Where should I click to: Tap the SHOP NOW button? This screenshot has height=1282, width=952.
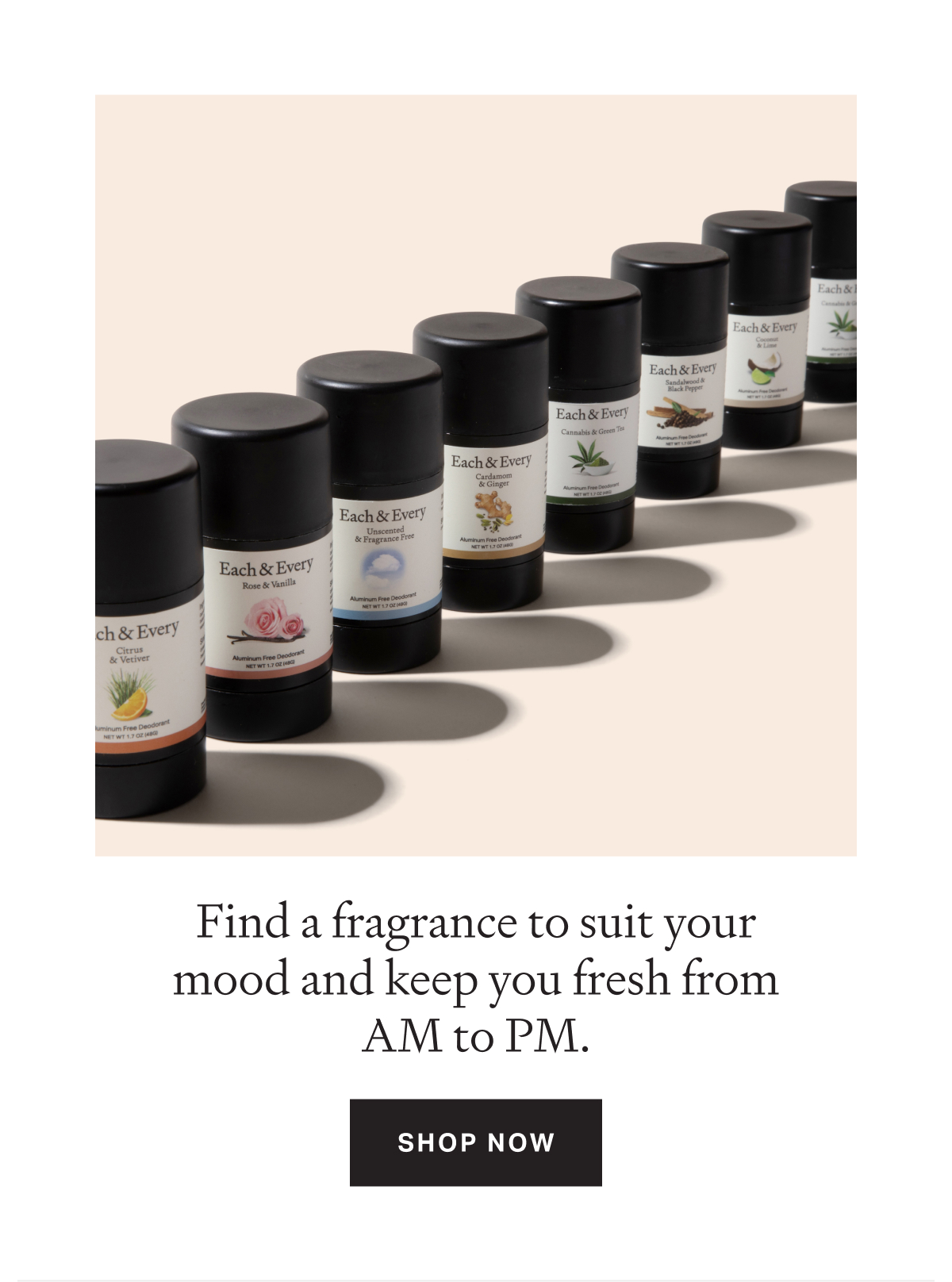(475, 1142)
